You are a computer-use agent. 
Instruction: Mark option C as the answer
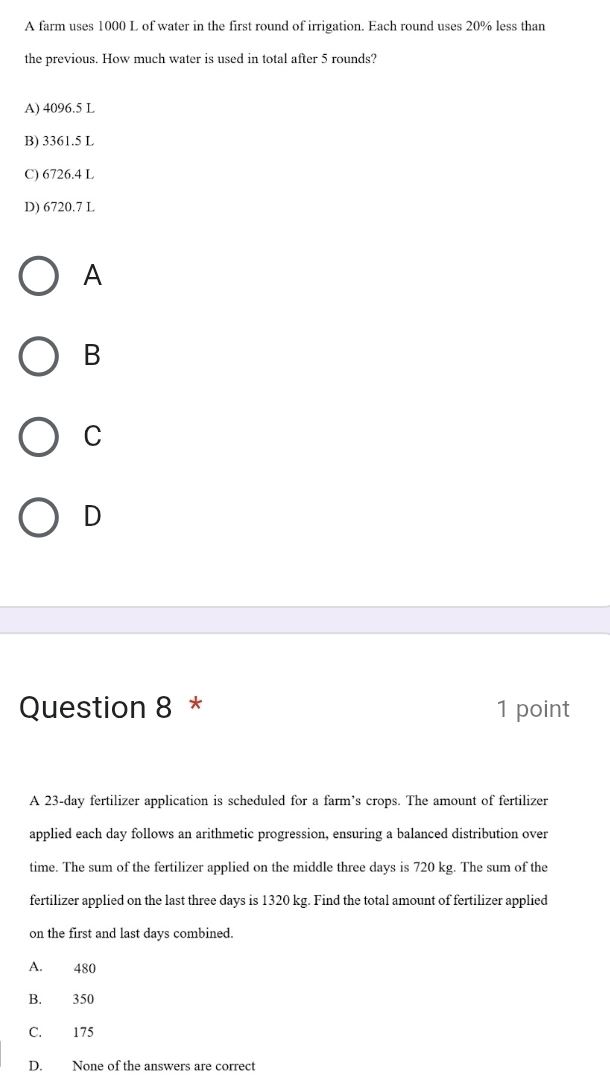pyautogui.click(x=38, y=436)
